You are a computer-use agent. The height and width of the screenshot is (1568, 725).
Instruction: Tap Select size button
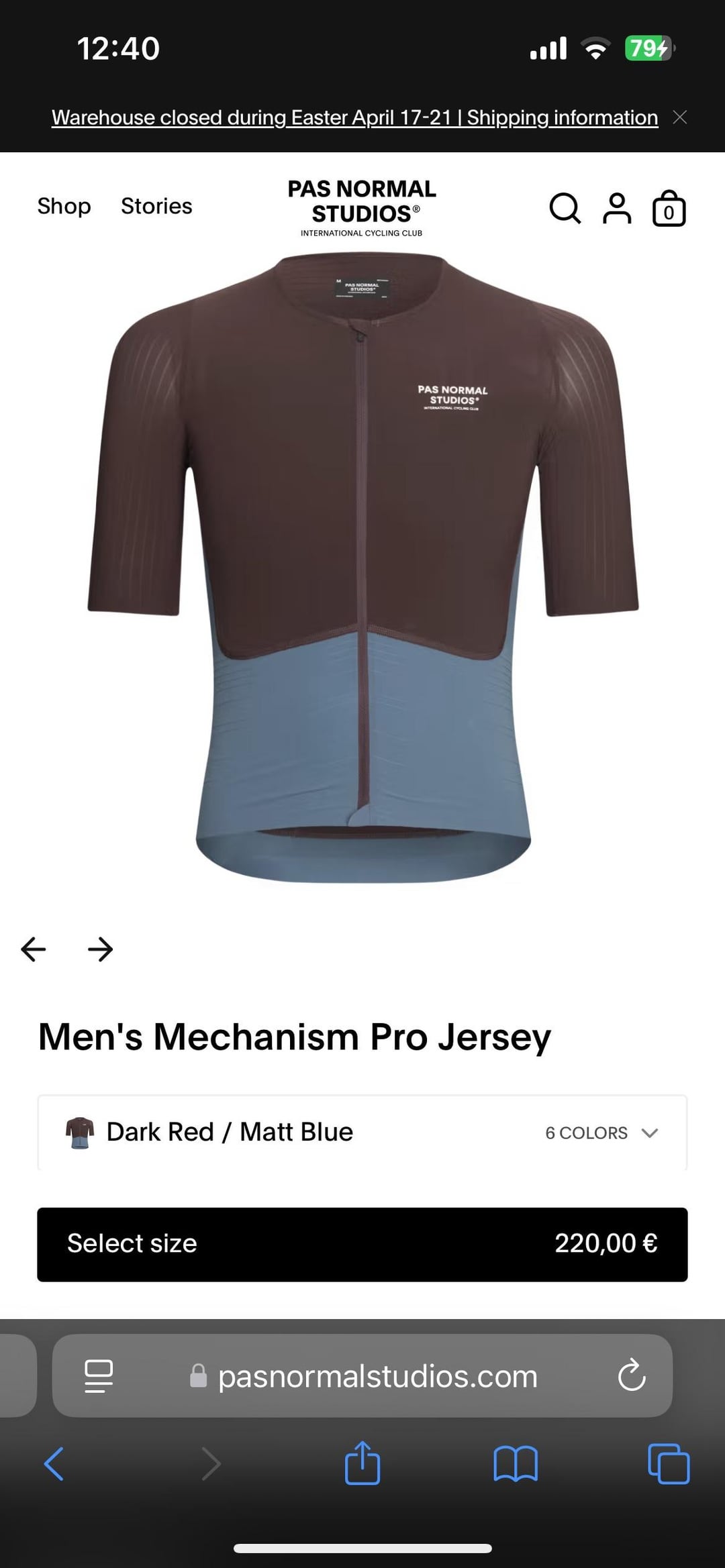click(x=362, y=1245)
